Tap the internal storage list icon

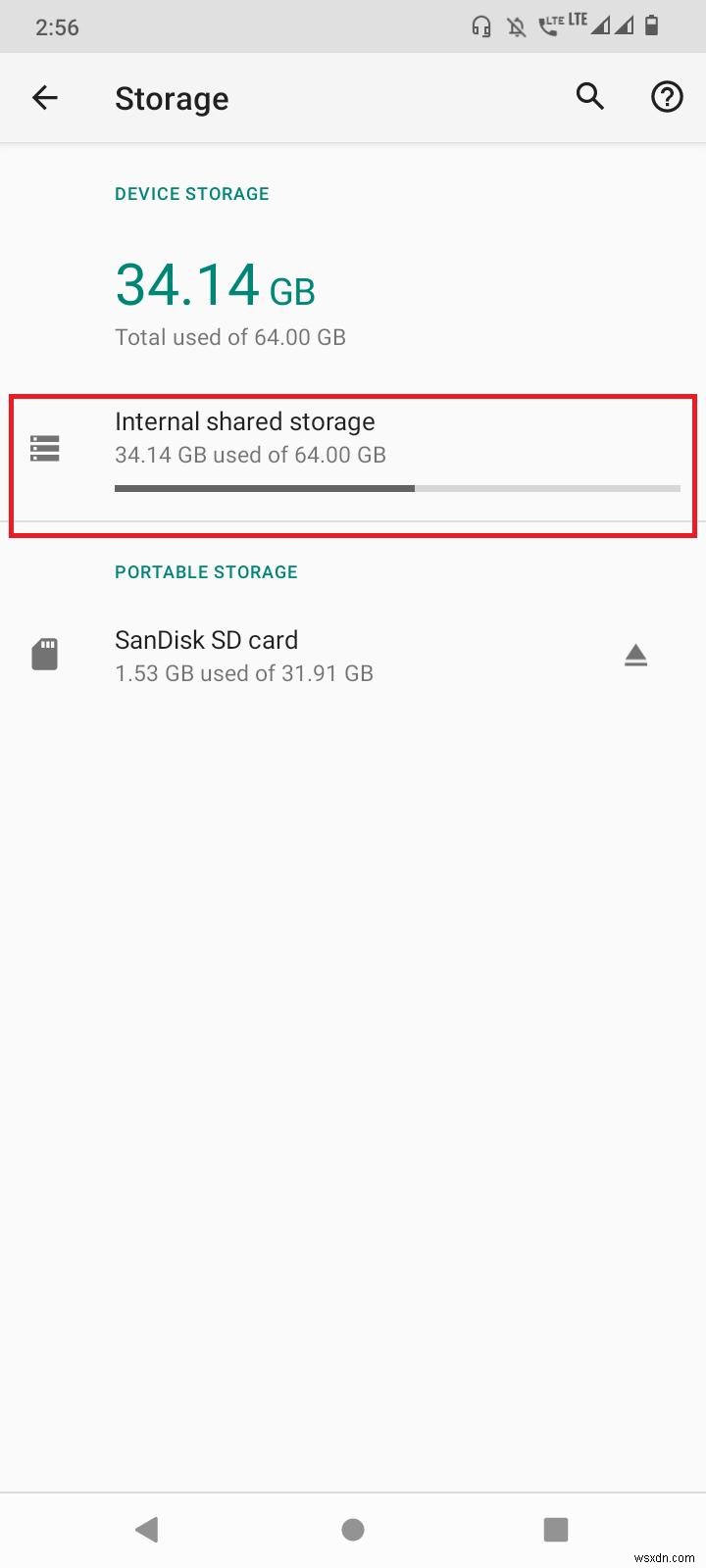click(45, 448)
